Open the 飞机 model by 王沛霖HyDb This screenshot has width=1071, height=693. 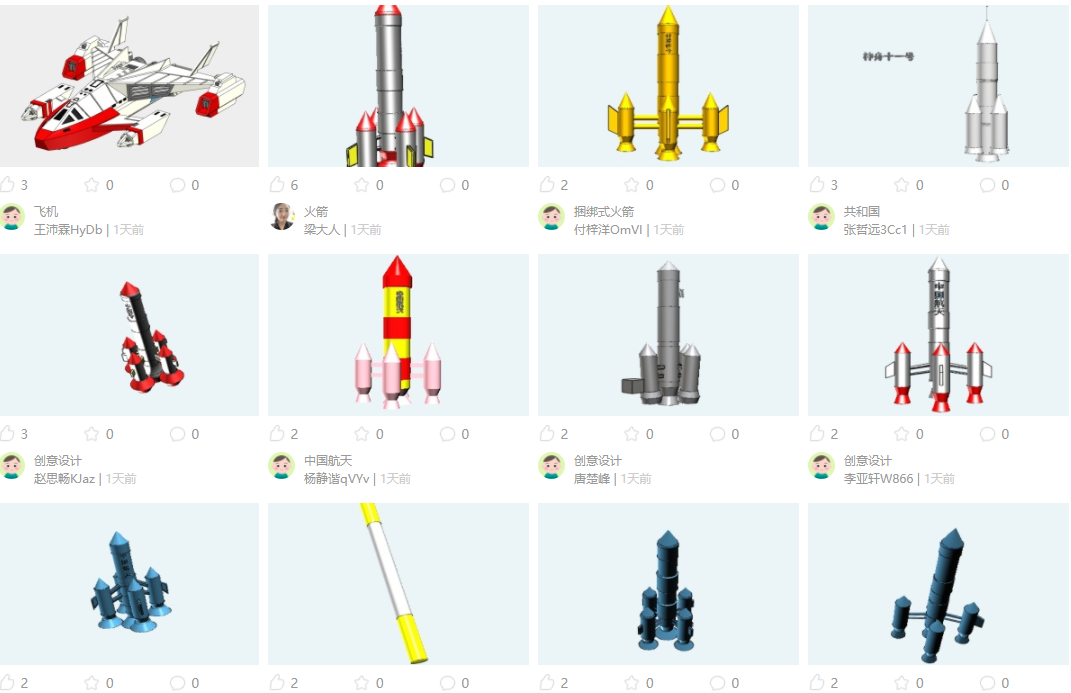pyautogui.click(x=129, y=86)
